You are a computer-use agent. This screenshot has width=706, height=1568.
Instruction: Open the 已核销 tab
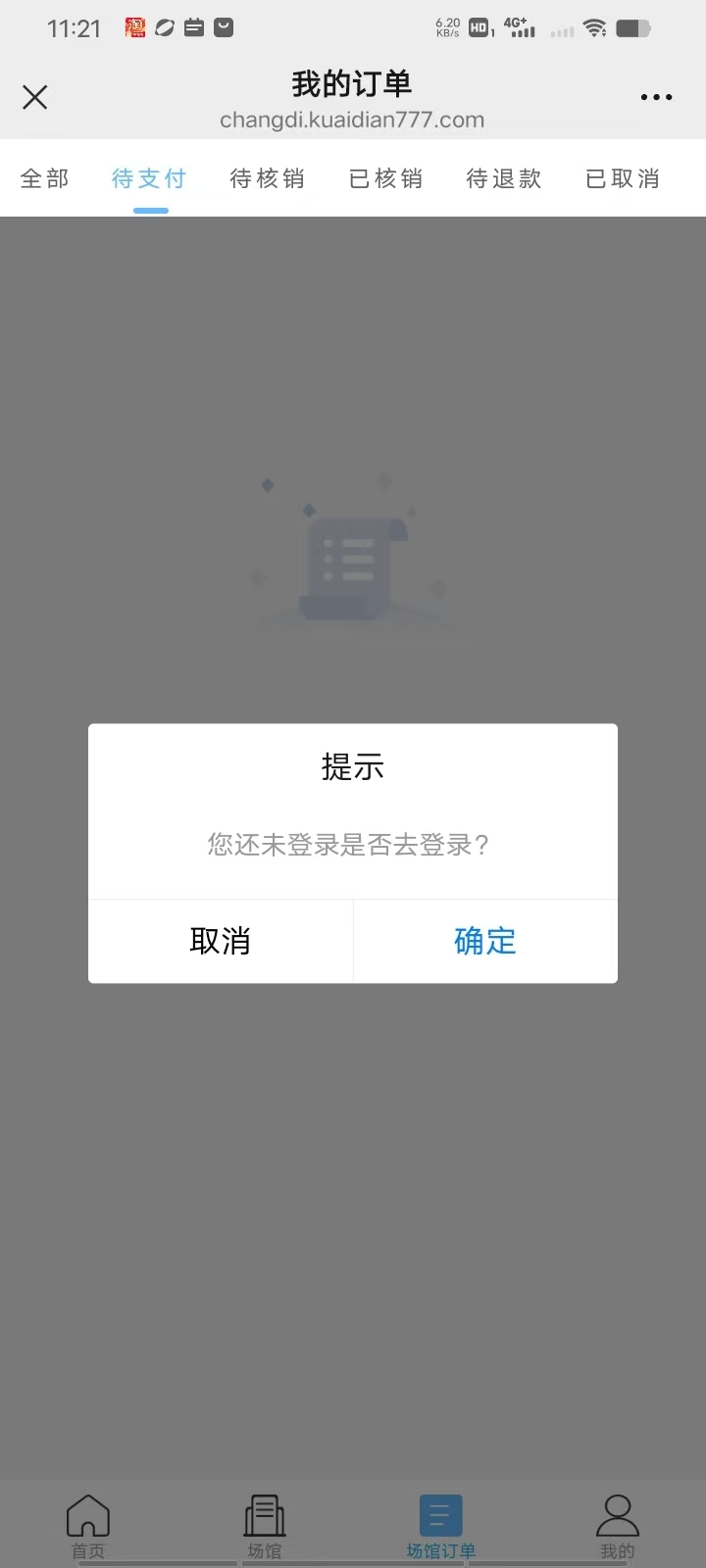point(386,178)
